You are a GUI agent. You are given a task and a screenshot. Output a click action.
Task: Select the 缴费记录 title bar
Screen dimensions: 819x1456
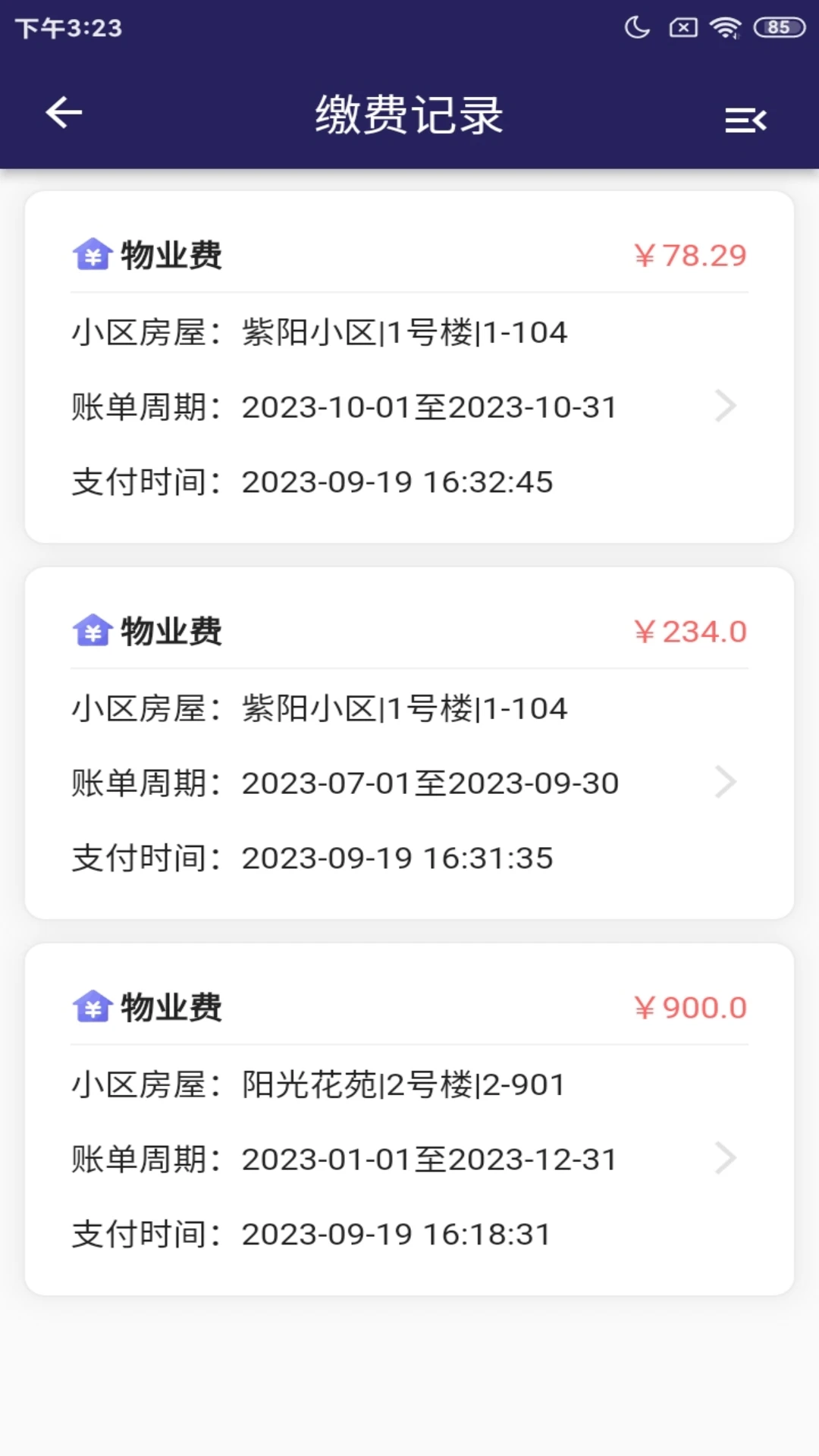click(x=409, y=115)
